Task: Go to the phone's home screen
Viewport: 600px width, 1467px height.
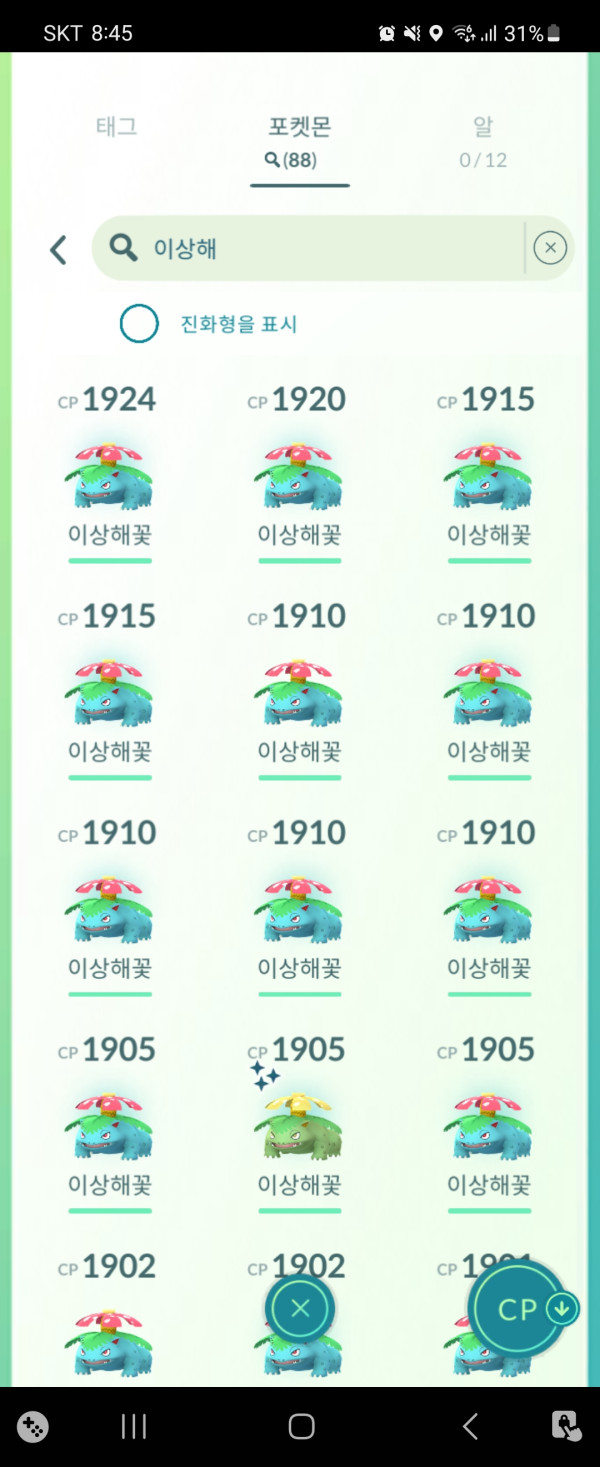Action: pos(301,1426)
